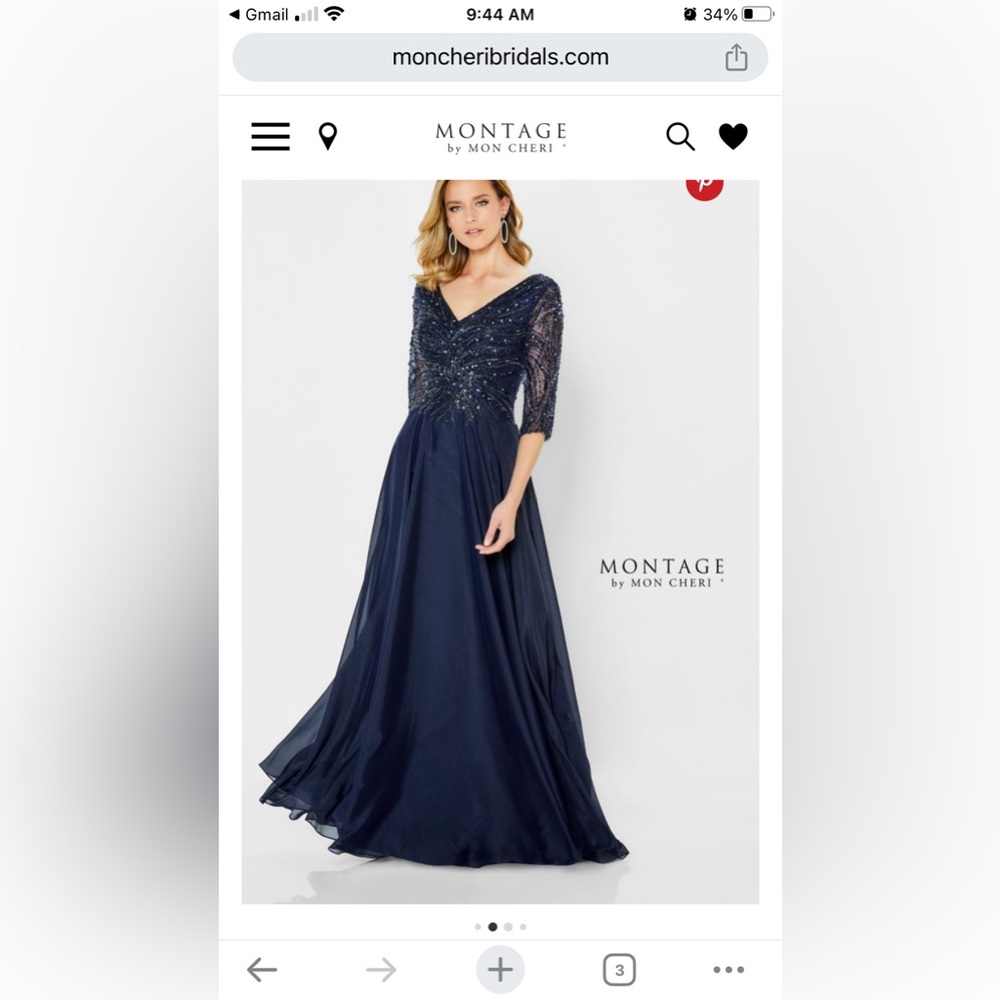Image resolution: width=1000 pixels, height=1000 pixels.
Task: Open the browser overflow menu
Action: [729, 969]
